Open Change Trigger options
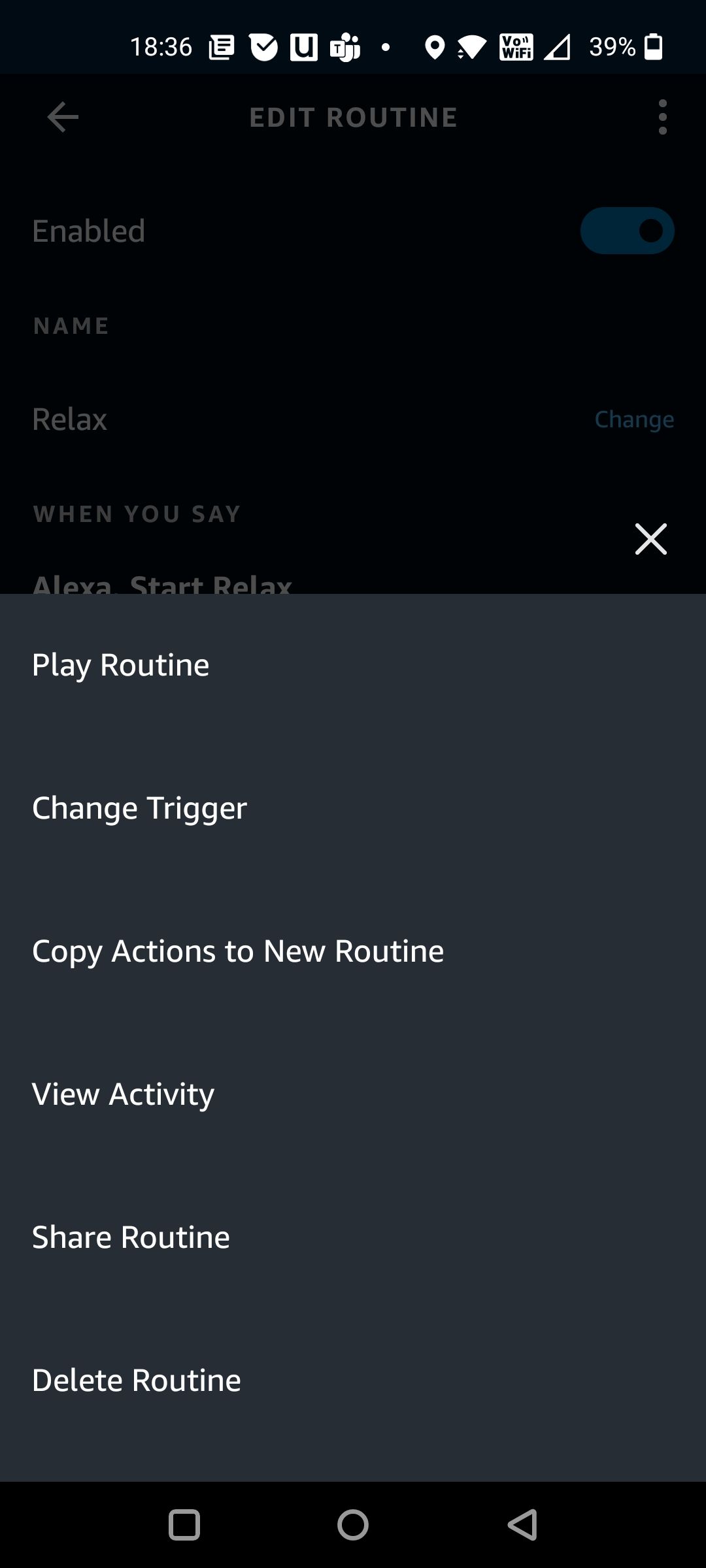The image size is (706, 1568). click(139, 808)
